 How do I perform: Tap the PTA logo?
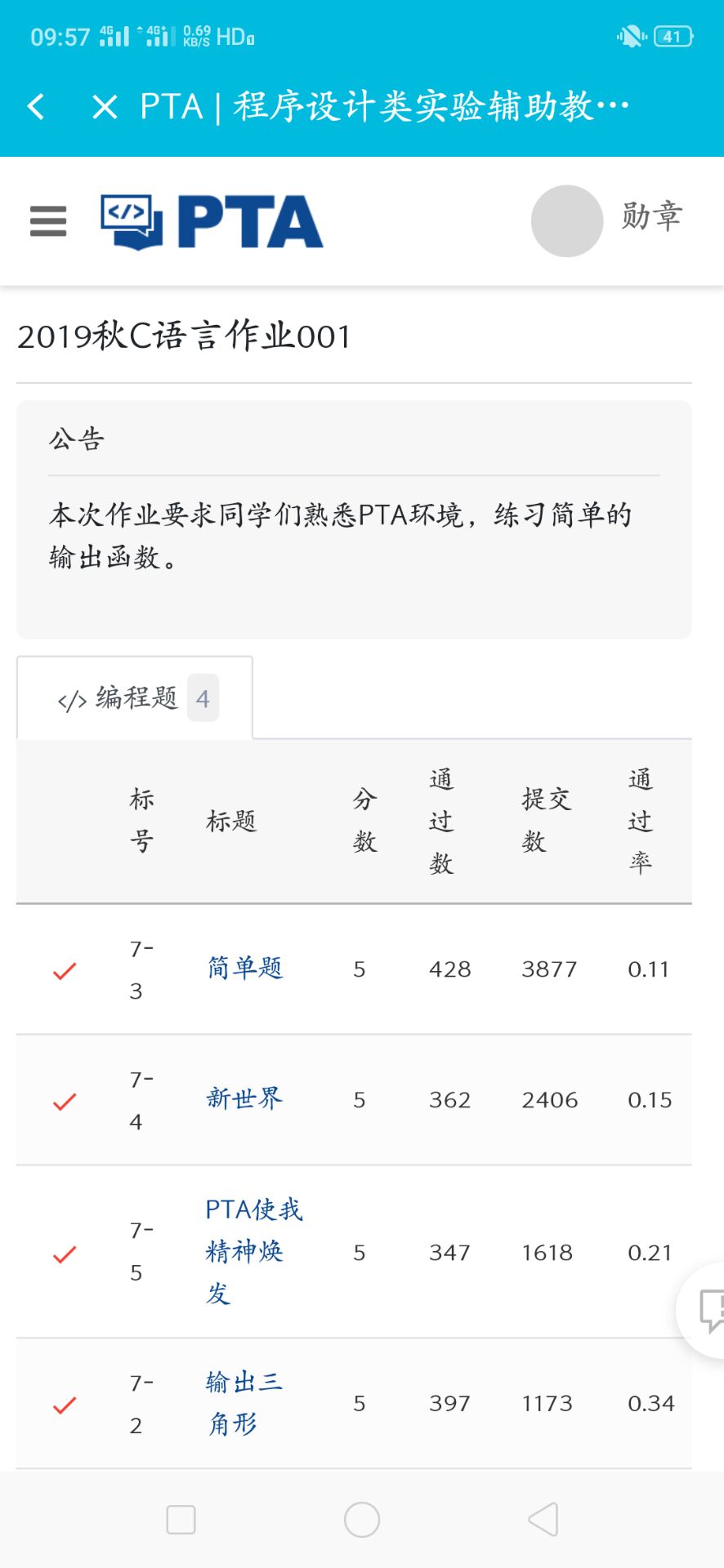[212, 221]
